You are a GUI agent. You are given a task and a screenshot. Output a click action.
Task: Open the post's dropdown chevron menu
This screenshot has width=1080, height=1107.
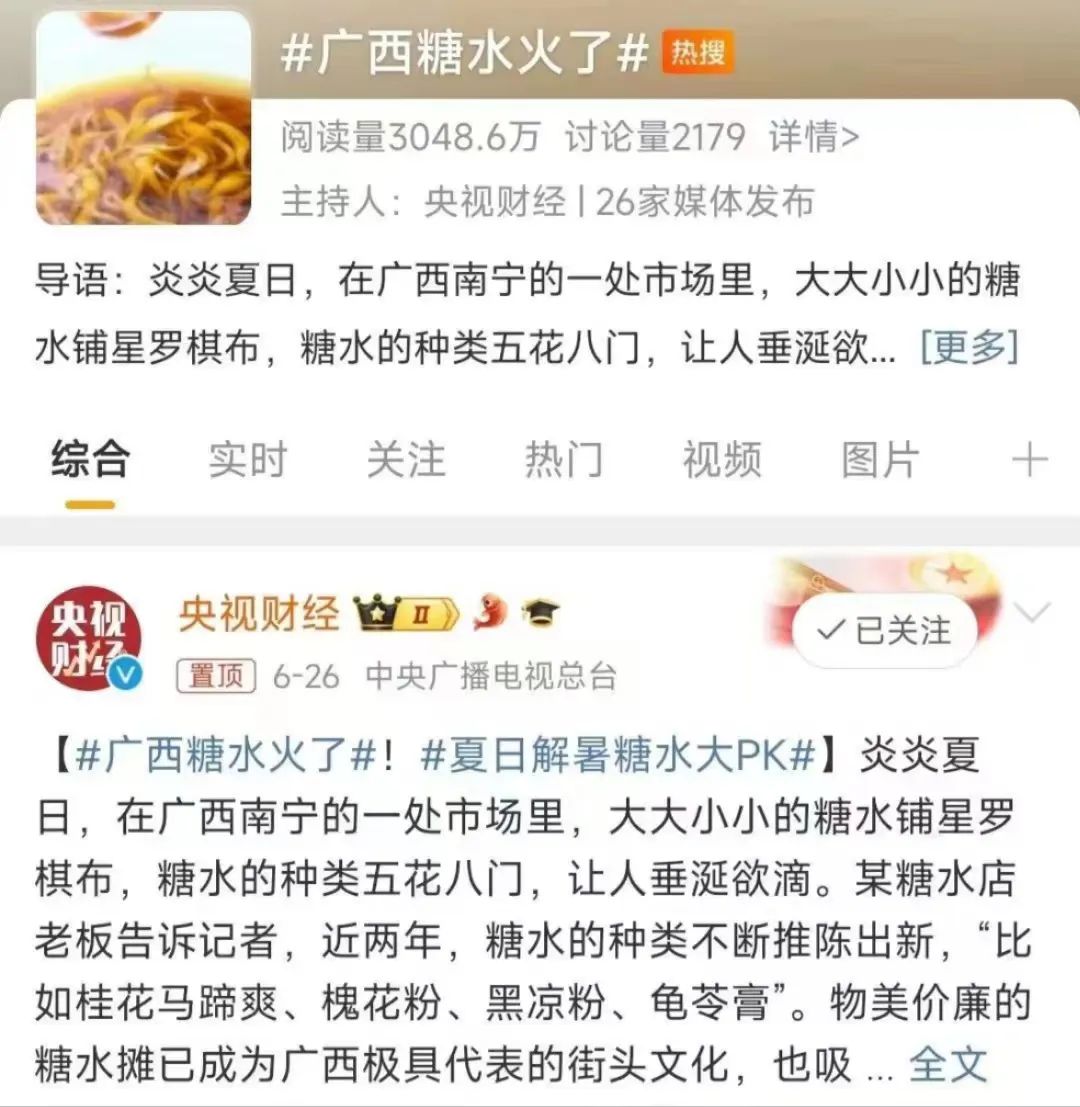point(1031,612)
